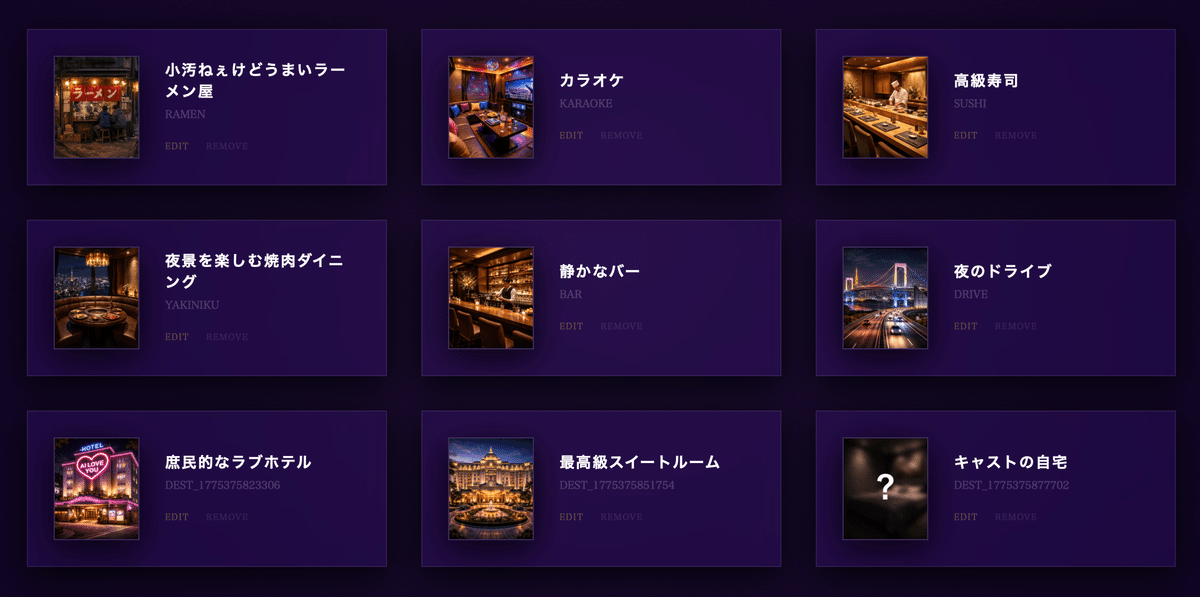
Task: Remove the キャストの自宅 destination
Action: tap(1015, 517)
